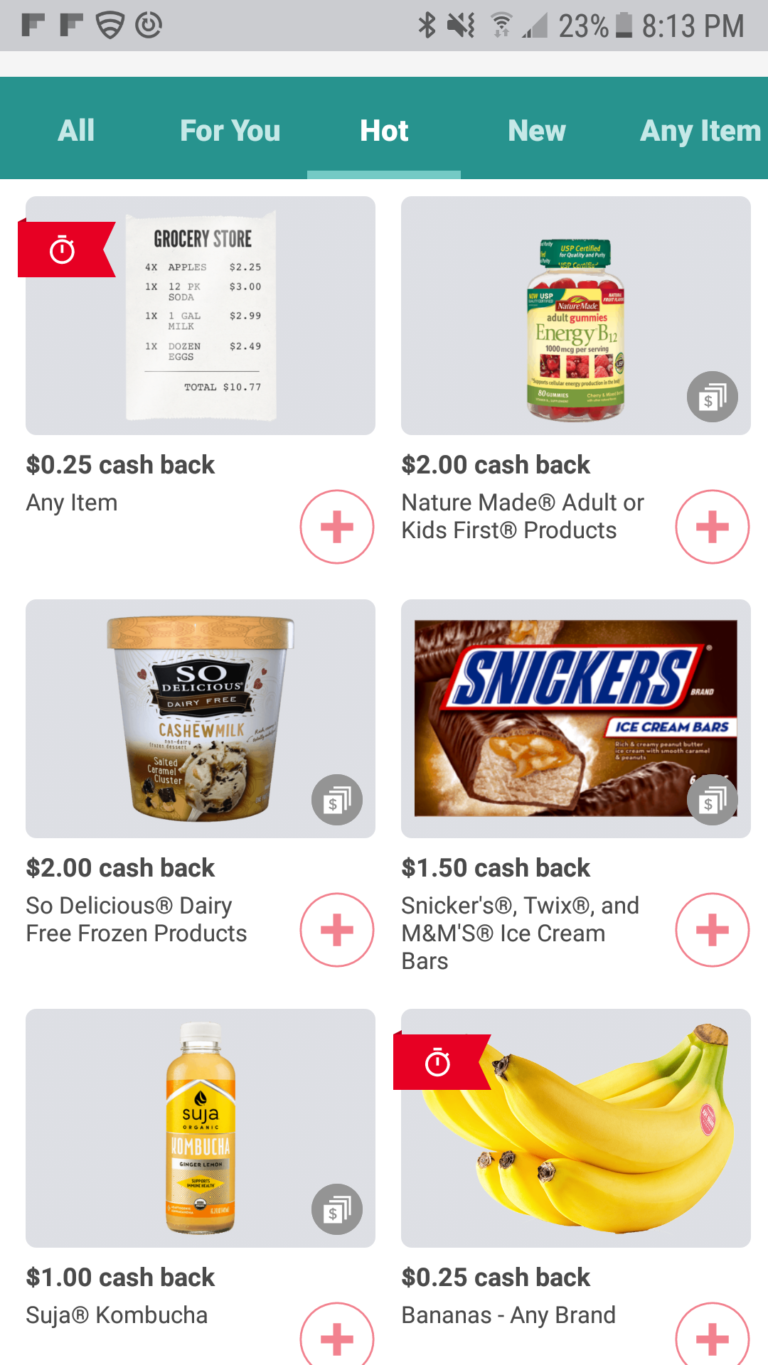Add the Nature Made offer
768x1365 pixels.
coord(712,527)
